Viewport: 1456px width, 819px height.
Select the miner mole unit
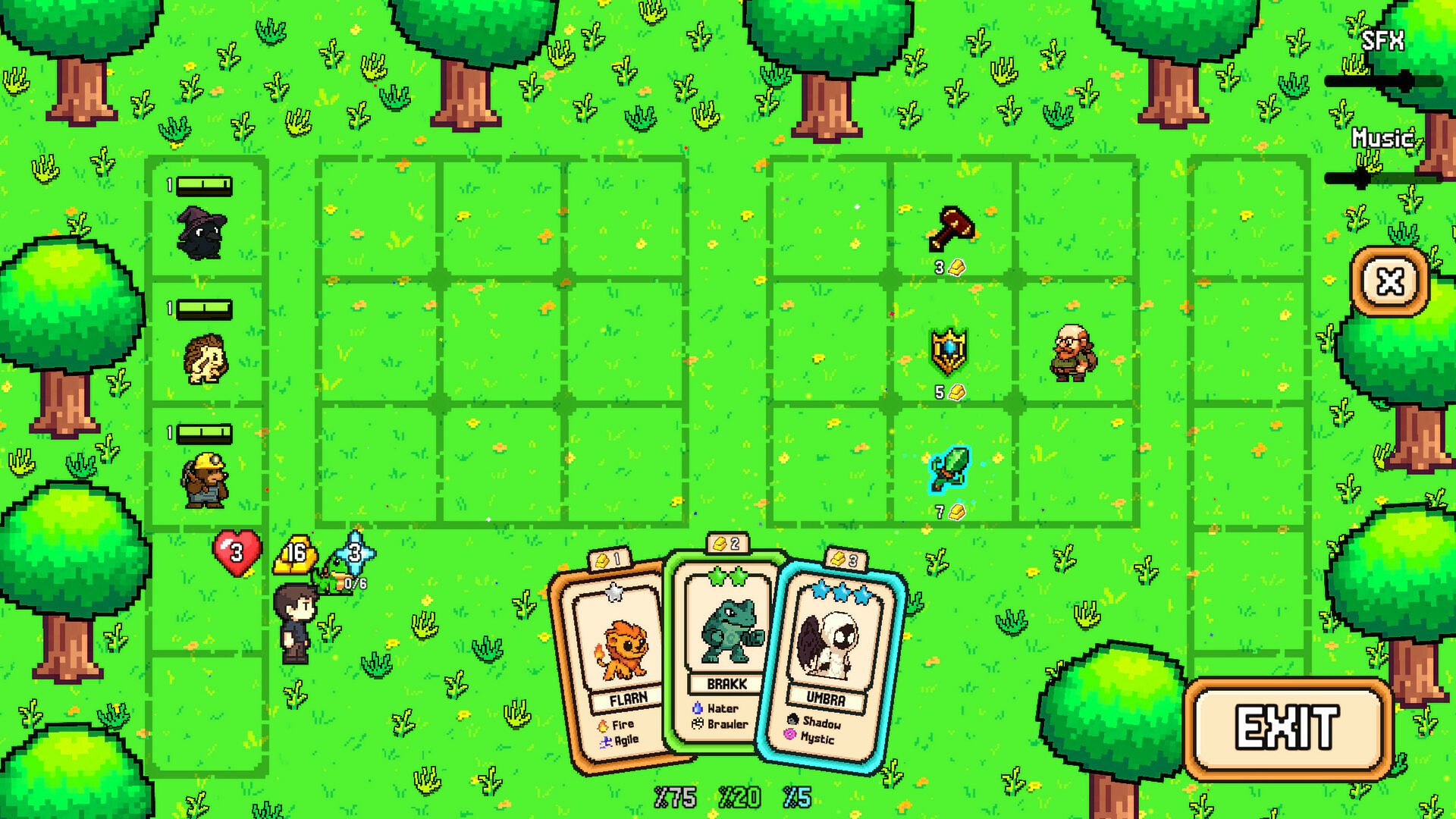coord(204,480)
